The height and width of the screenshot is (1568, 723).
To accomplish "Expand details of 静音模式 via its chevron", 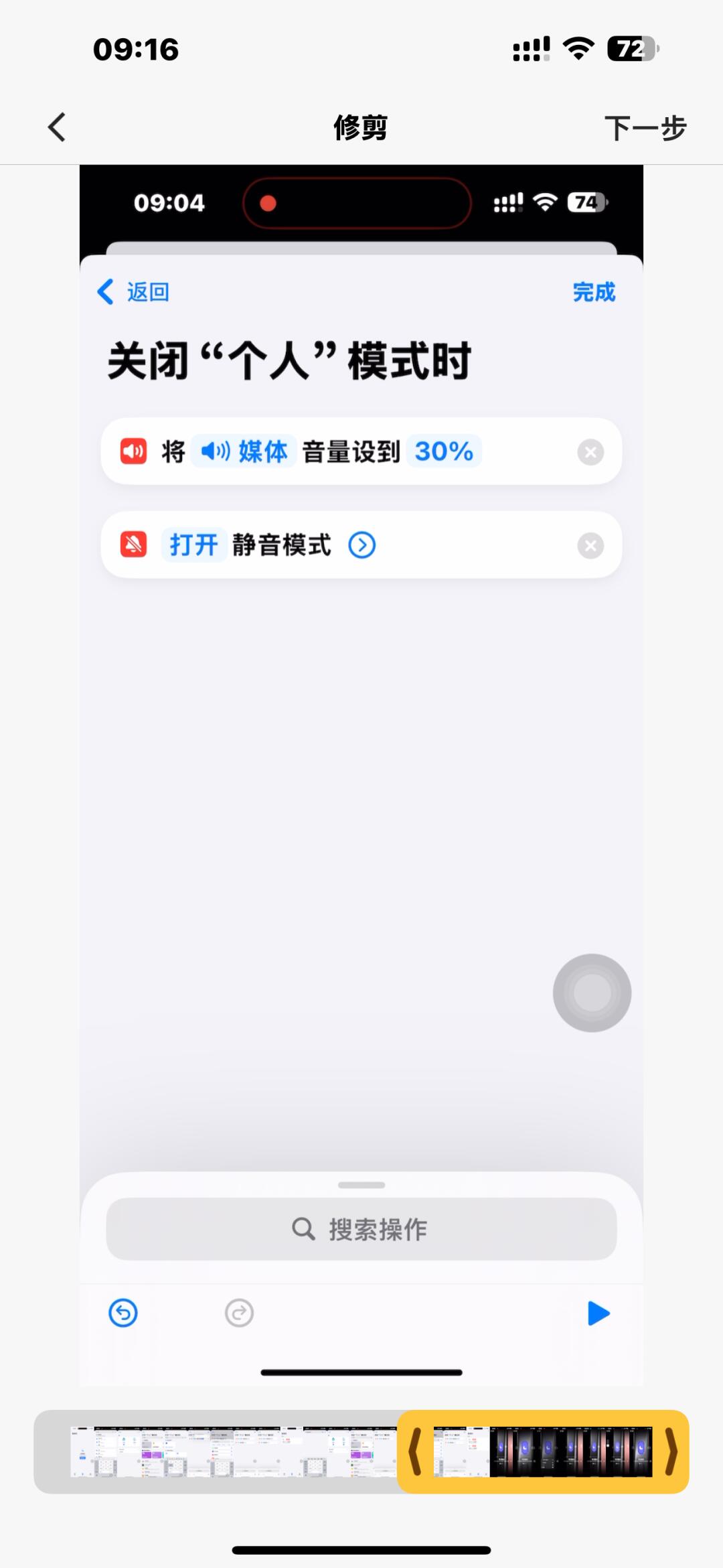I will [x=362, y=545].
